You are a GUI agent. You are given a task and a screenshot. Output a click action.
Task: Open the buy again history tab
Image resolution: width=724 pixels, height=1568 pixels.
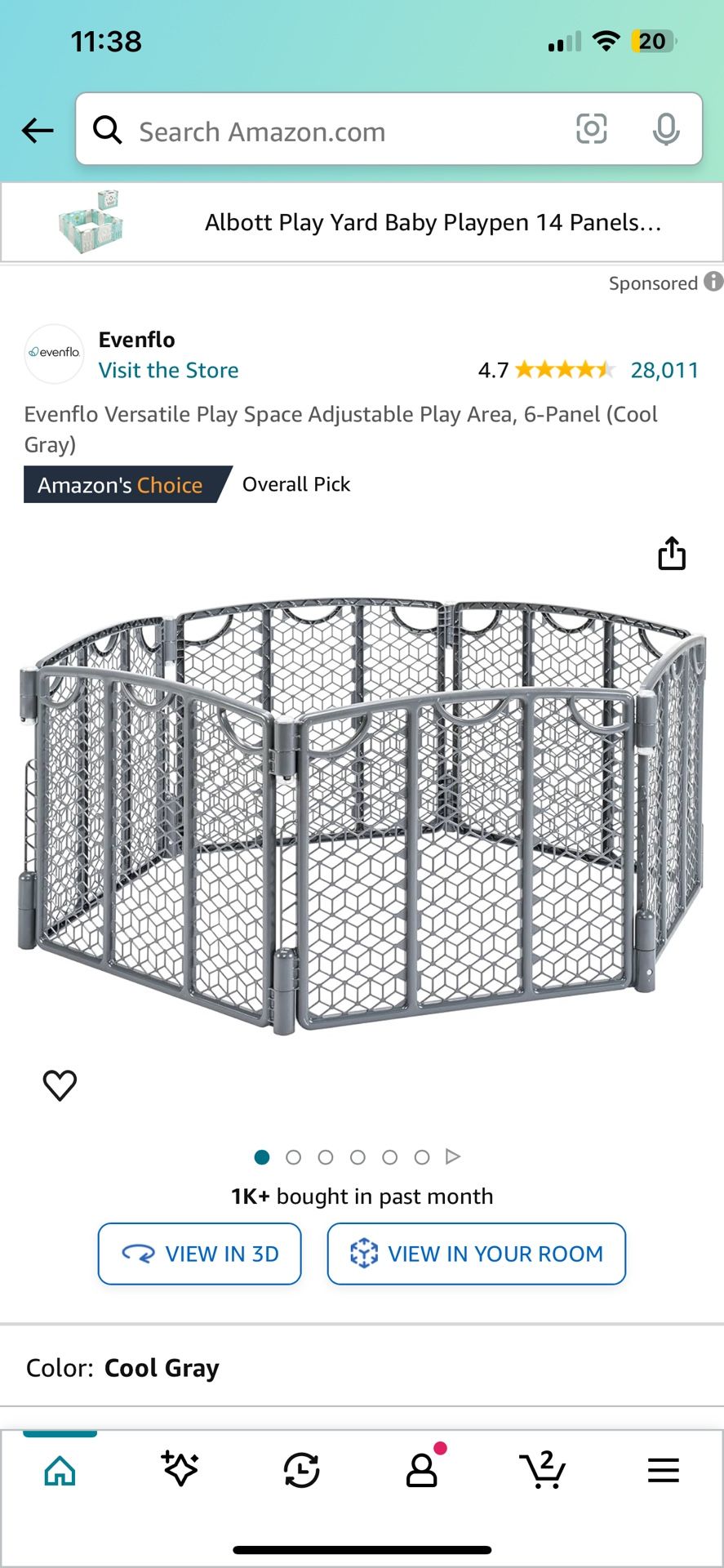coord(301,1471)
